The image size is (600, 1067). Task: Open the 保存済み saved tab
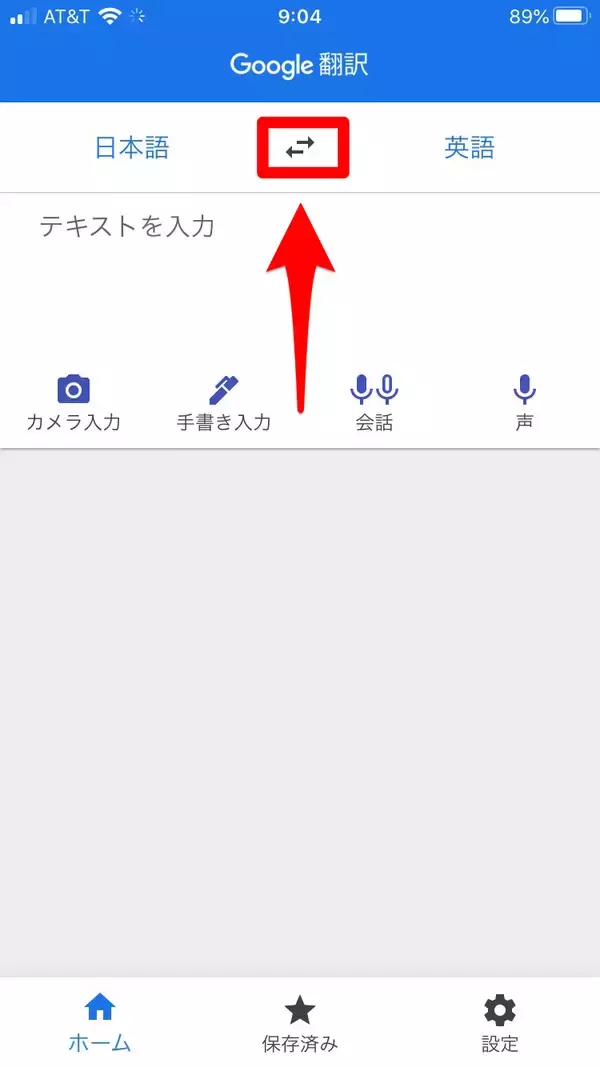tap(300, 1024)
